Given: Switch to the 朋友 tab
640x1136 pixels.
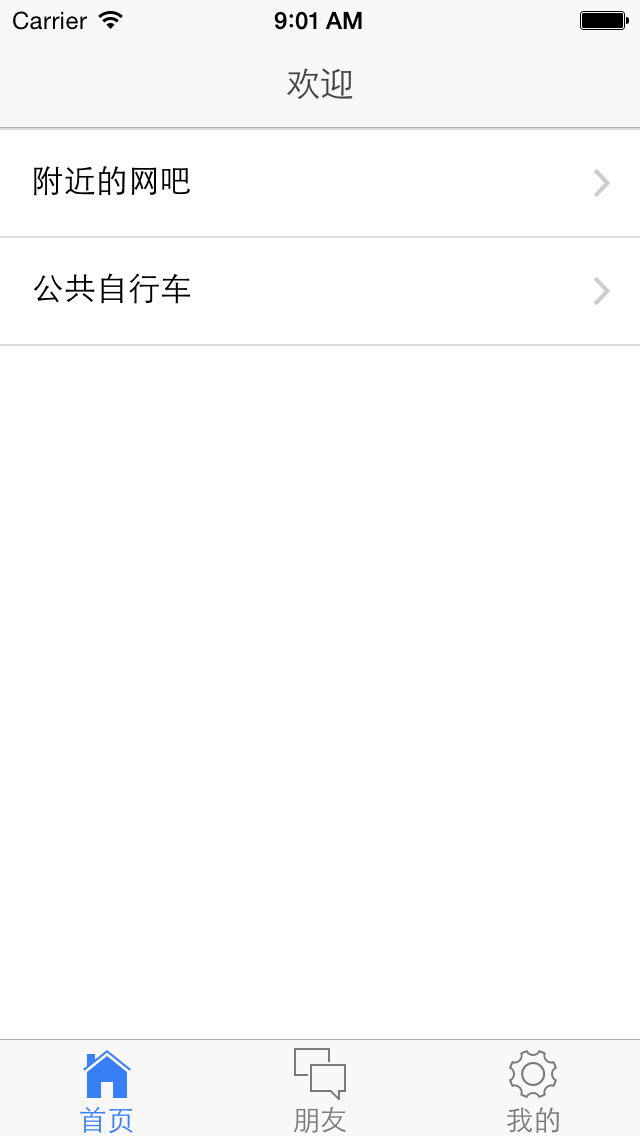Looking at the screenshot, I should click(x=320, y=1090).
